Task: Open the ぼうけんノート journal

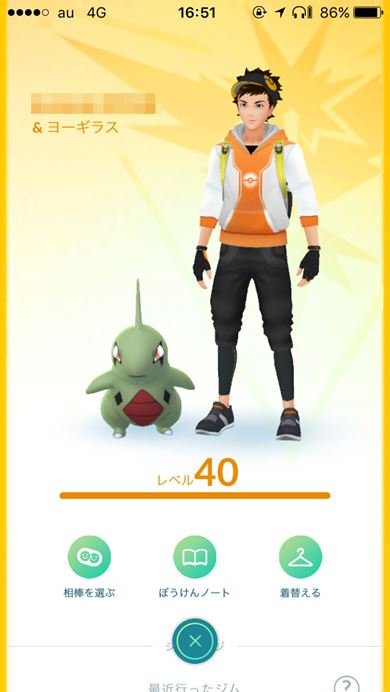Action: pyautogui.click(x=195, y=557)
